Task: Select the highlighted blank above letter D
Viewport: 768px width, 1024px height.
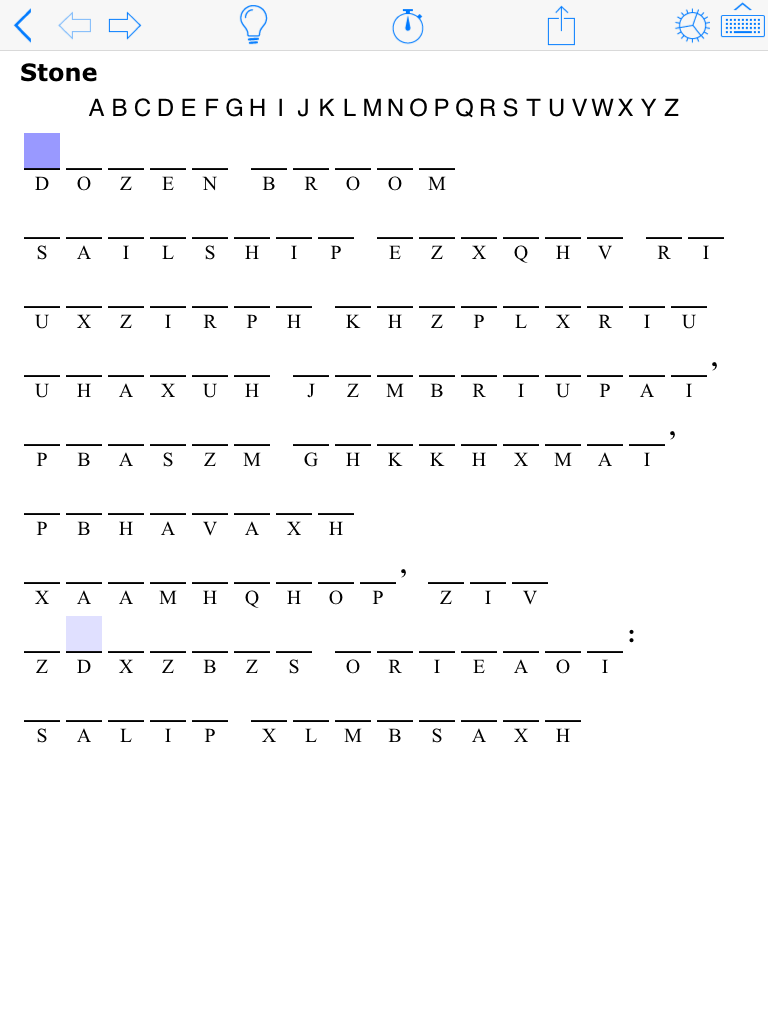Action: coord(42,151)
